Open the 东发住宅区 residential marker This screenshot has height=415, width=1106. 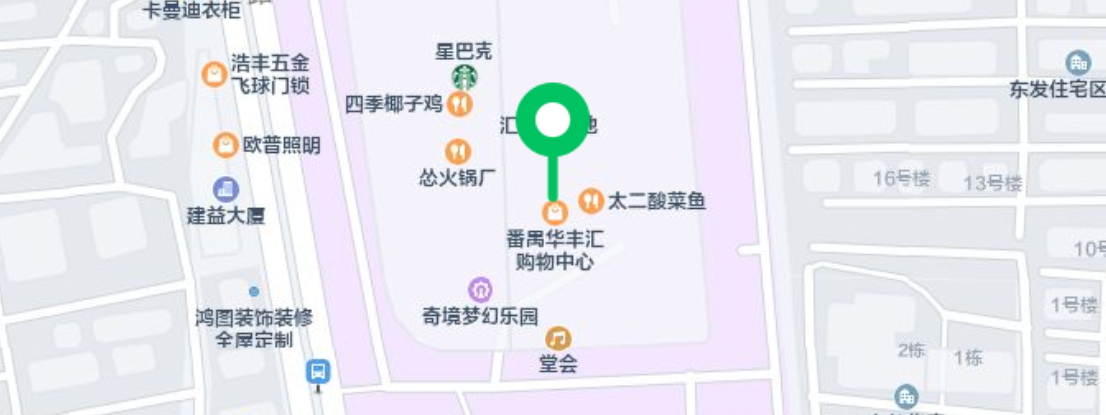(x=1078, y=62)
